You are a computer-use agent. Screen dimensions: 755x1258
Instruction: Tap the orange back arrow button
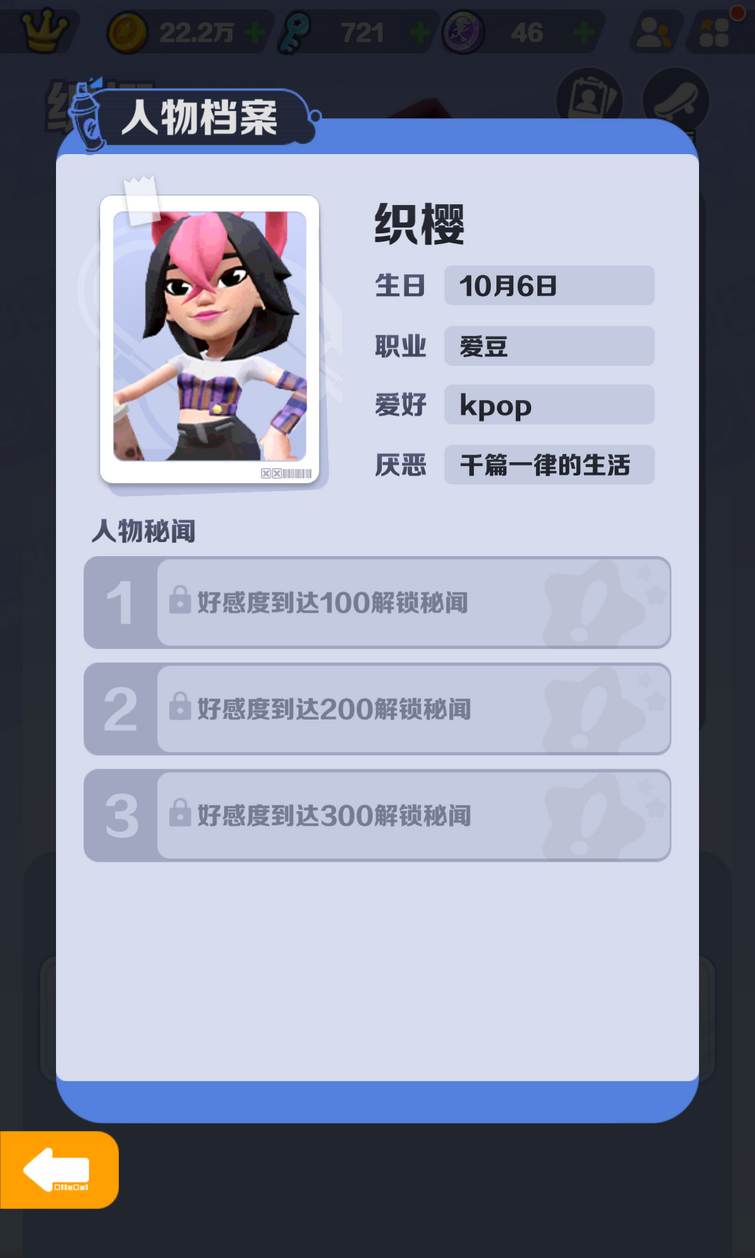[x=58, y=1170]
